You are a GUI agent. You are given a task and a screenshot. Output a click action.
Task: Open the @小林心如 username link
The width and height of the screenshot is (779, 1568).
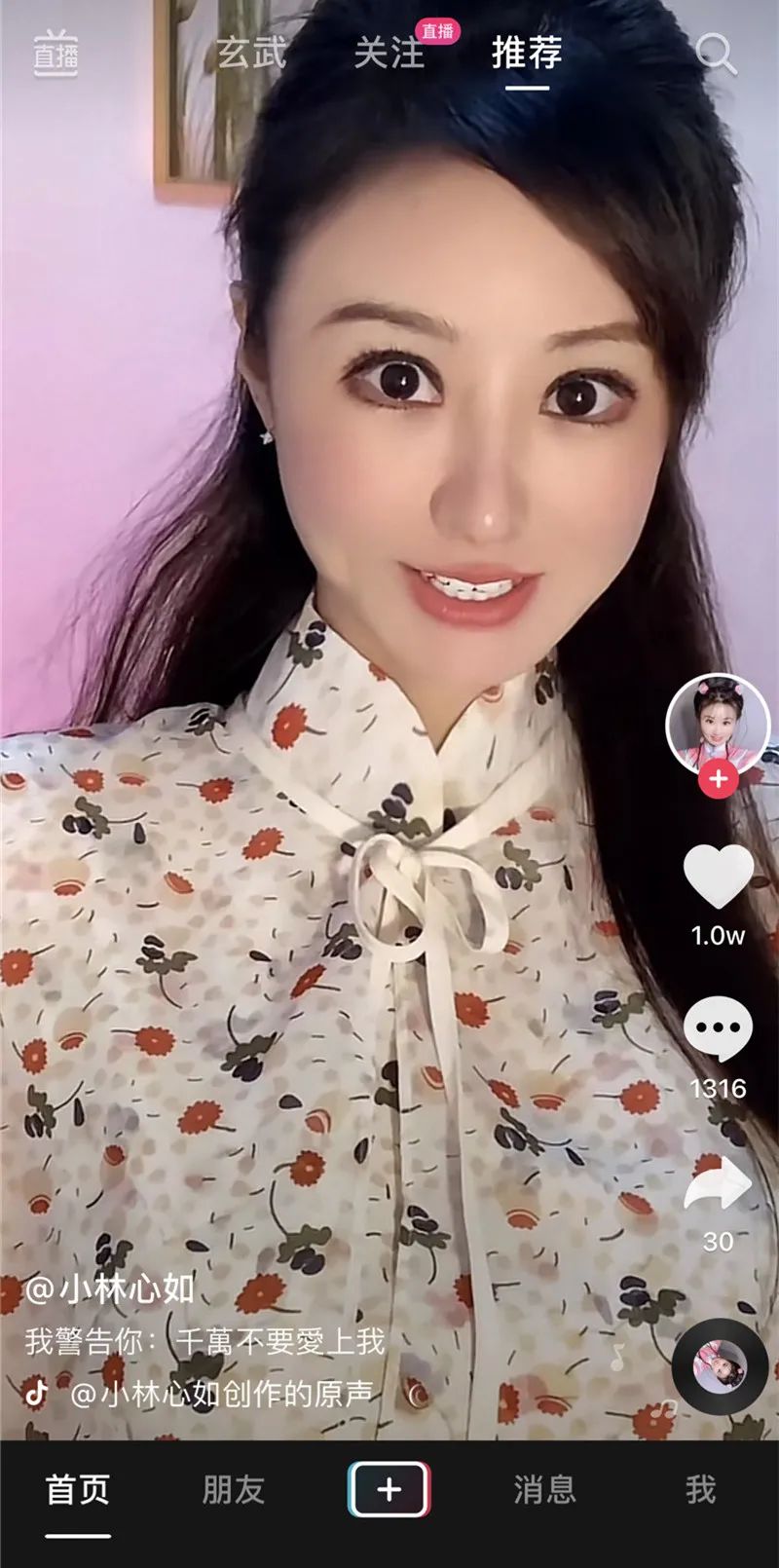110,1288
